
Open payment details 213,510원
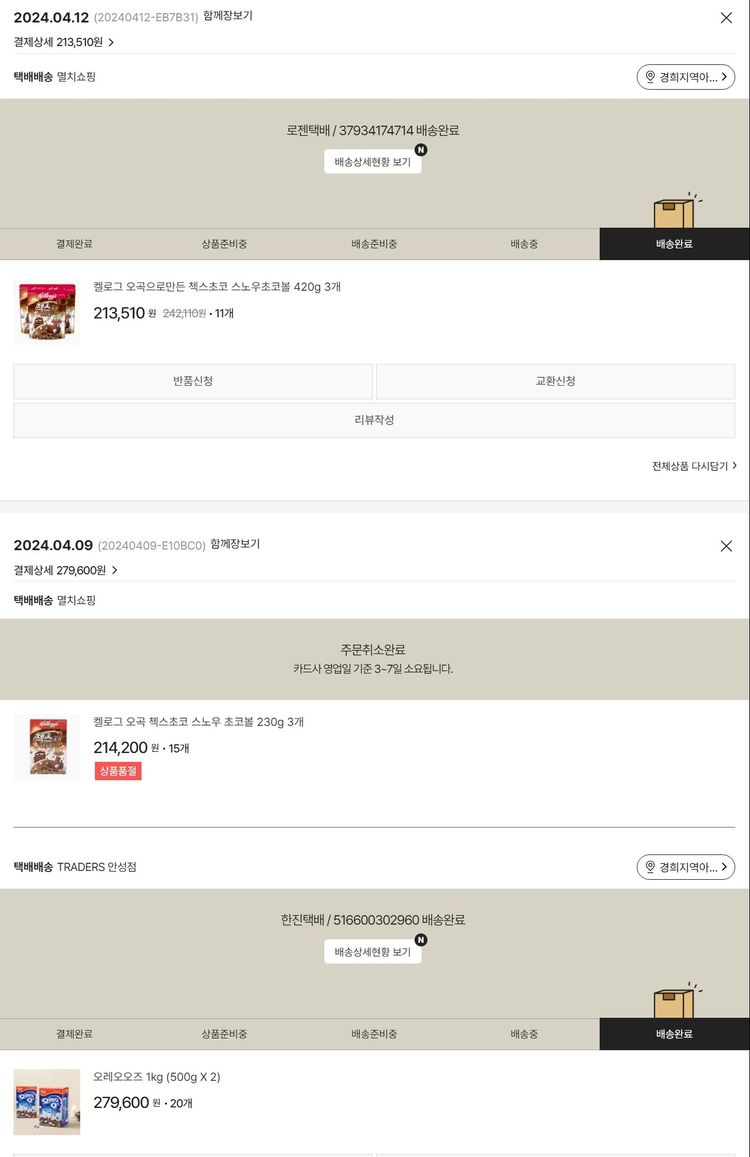(64, 42)
